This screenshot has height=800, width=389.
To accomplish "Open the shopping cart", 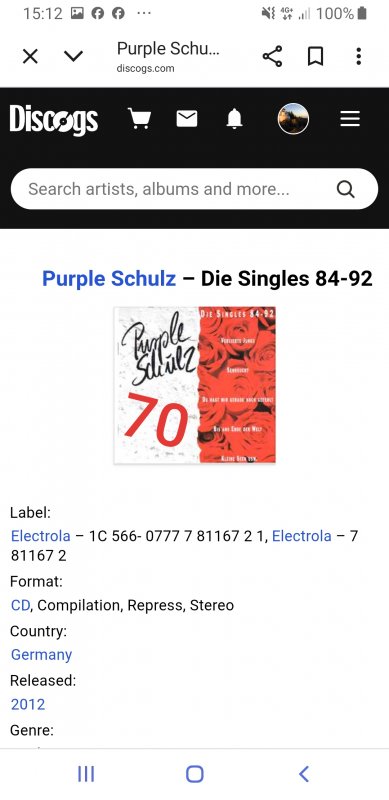I will point(139,119).
